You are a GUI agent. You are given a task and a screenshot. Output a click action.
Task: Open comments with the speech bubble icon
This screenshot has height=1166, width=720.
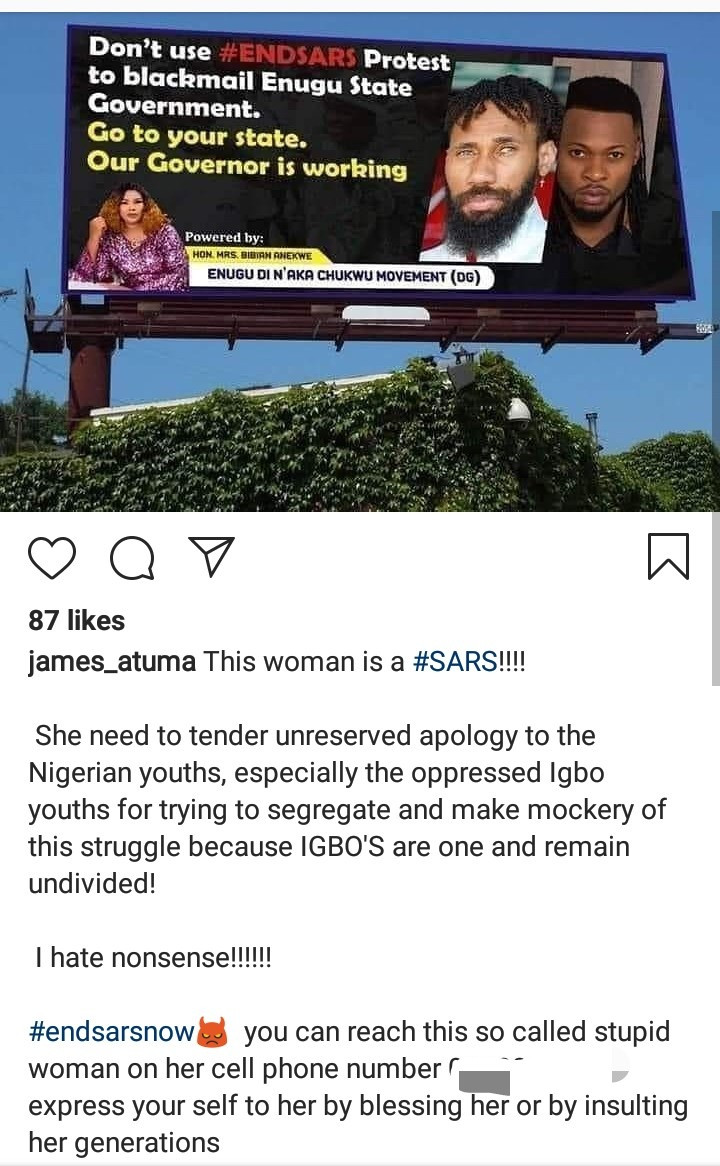pos(132,558)
